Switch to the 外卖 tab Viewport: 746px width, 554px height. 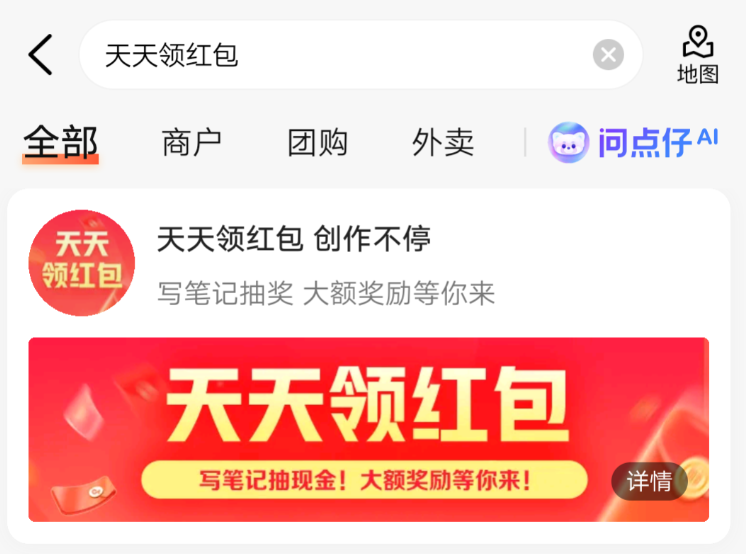click(x=442, y=143)
